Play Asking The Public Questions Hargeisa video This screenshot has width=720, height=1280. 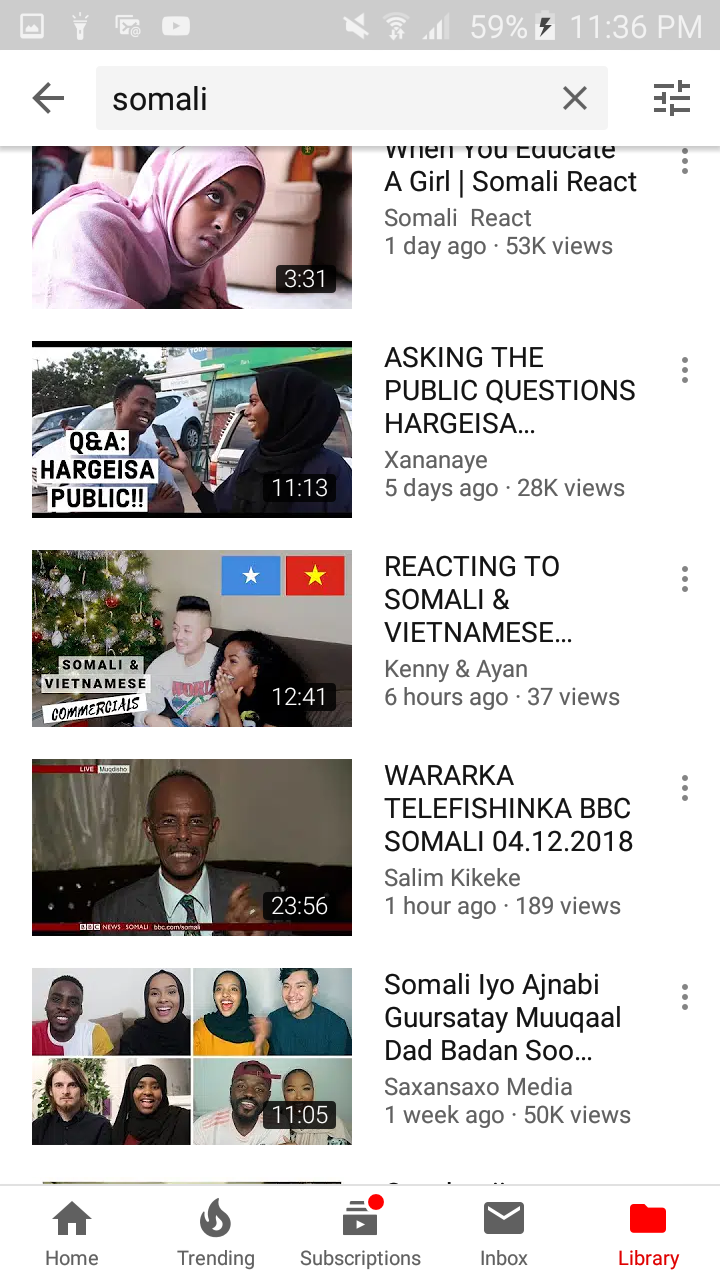[x=192, y=429]
